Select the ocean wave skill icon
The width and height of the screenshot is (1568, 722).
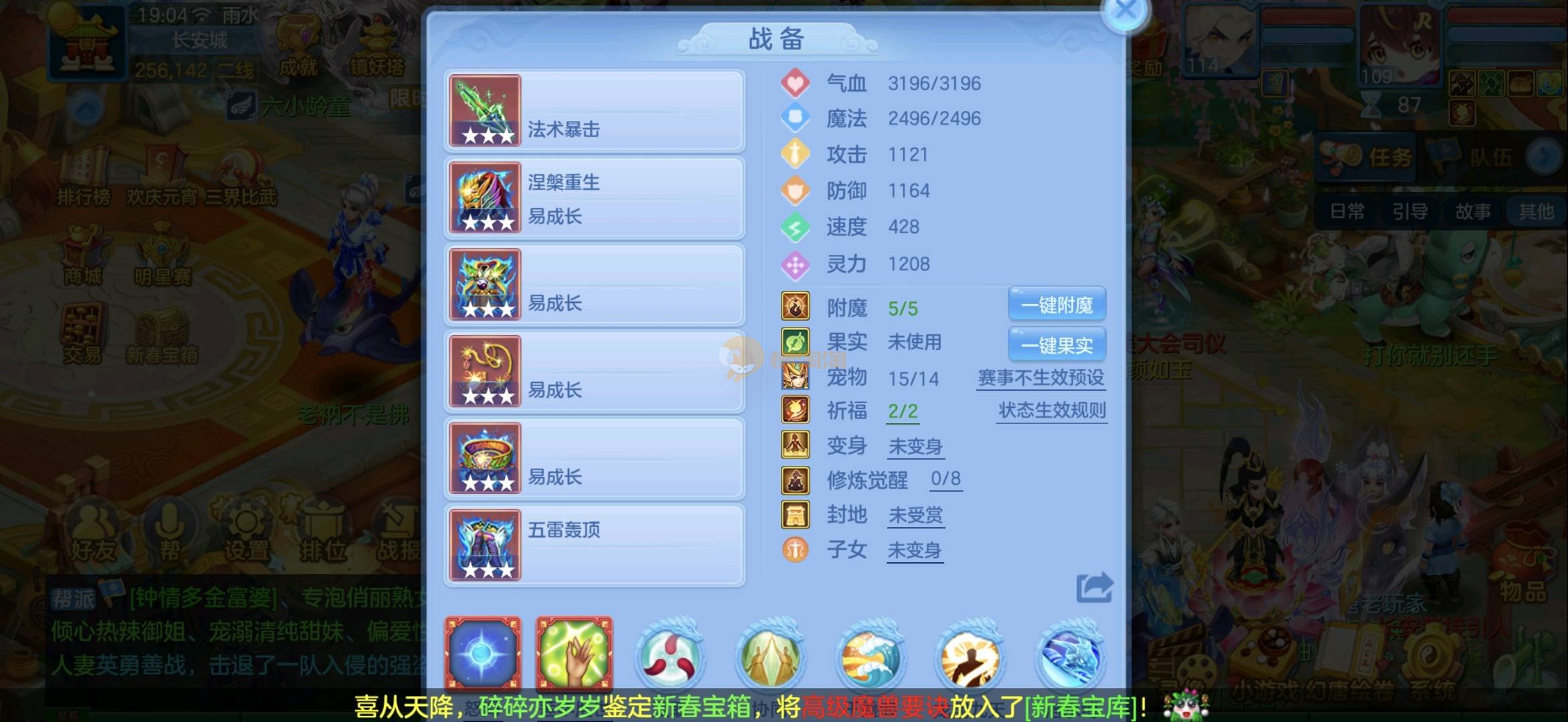[869, 656]
